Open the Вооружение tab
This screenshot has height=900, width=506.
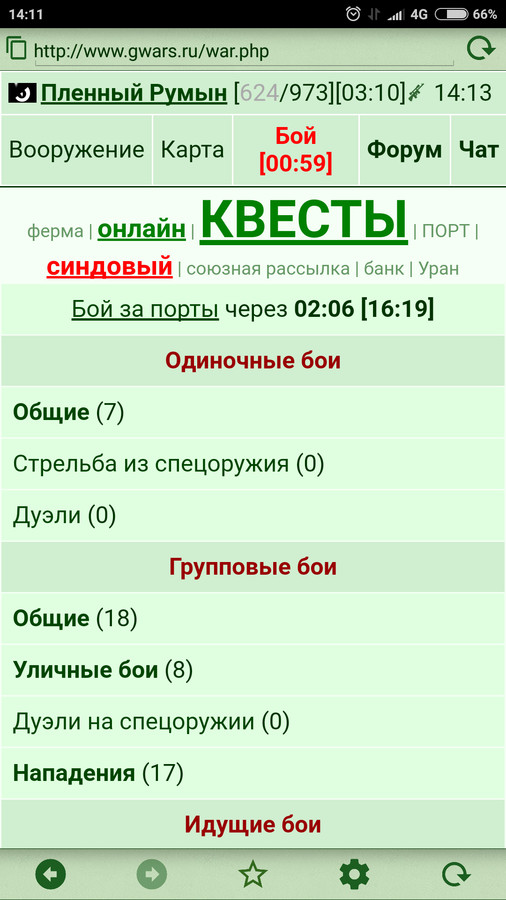click(x=77, y=150)
